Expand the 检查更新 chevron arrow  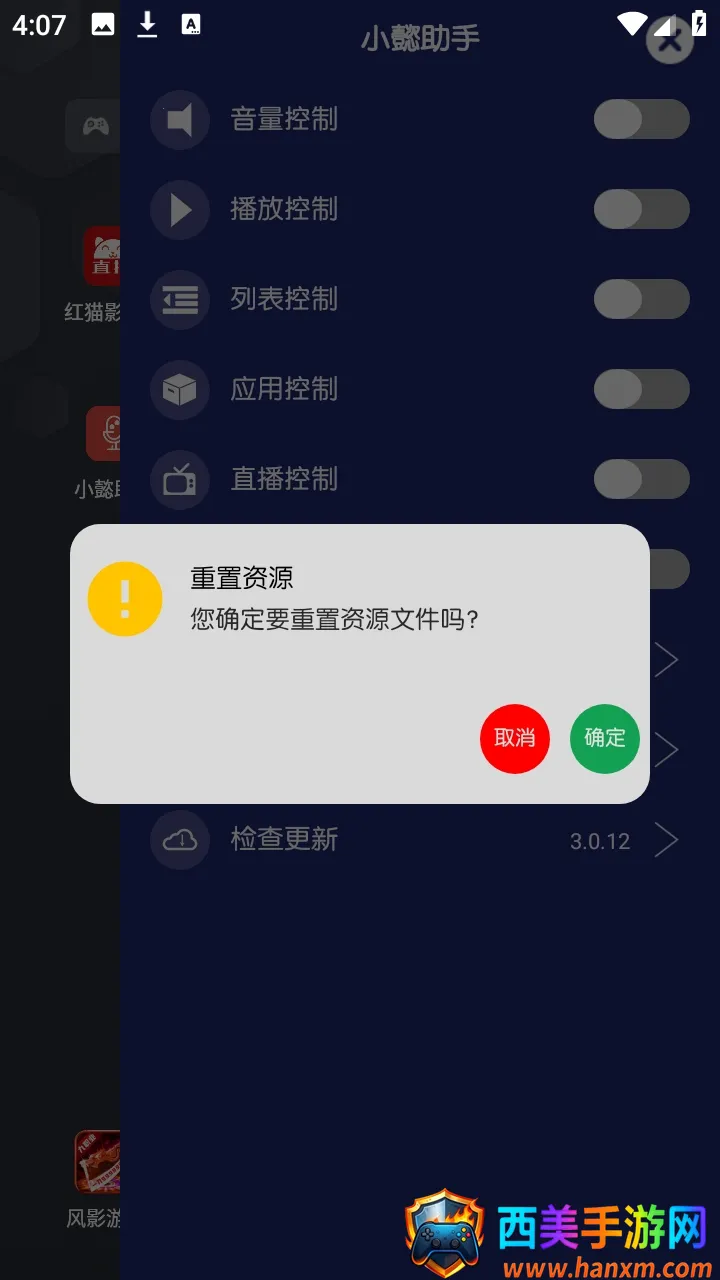(x=667, y=840)
